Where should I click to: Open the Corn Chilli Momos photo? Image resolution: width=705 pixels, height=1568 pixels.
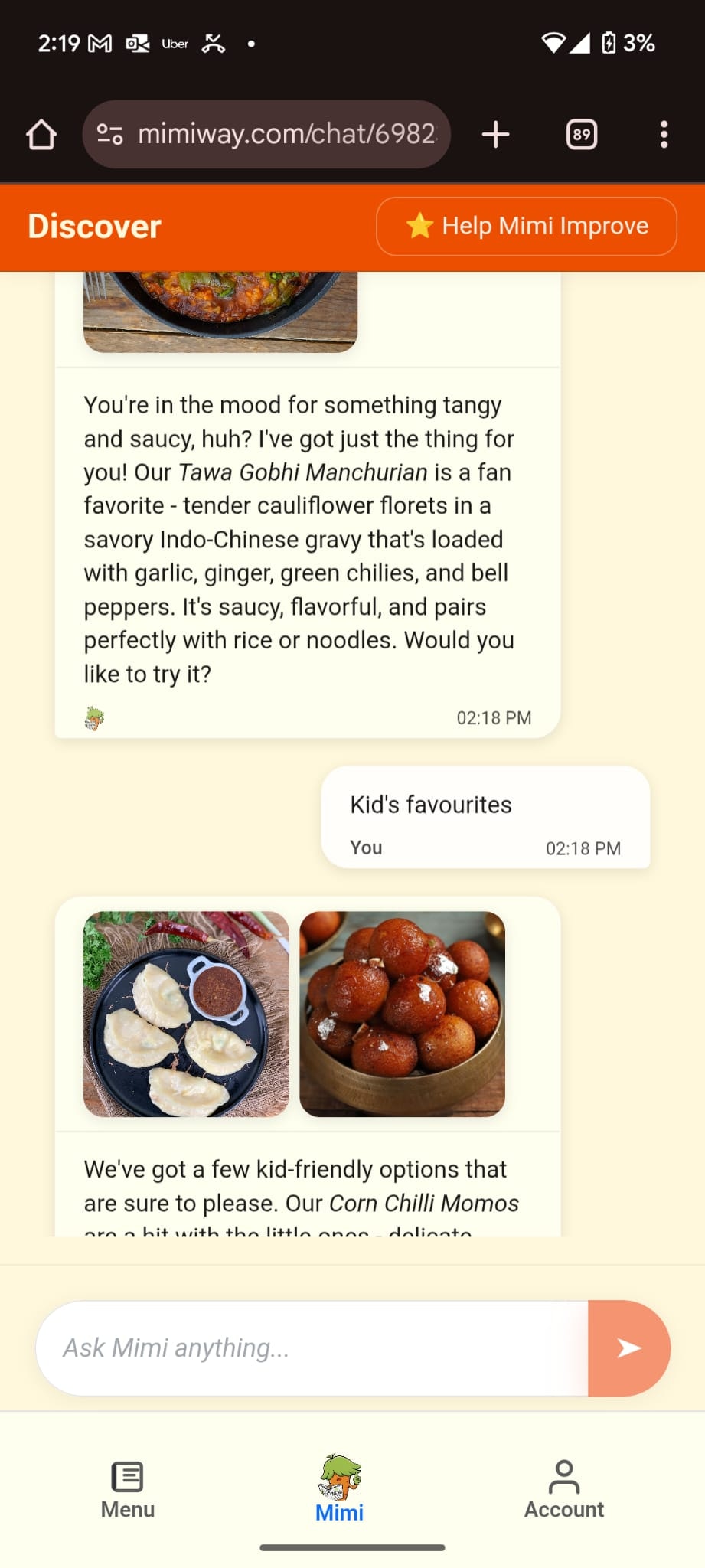pyautogui.click(x=186, y=1013)
